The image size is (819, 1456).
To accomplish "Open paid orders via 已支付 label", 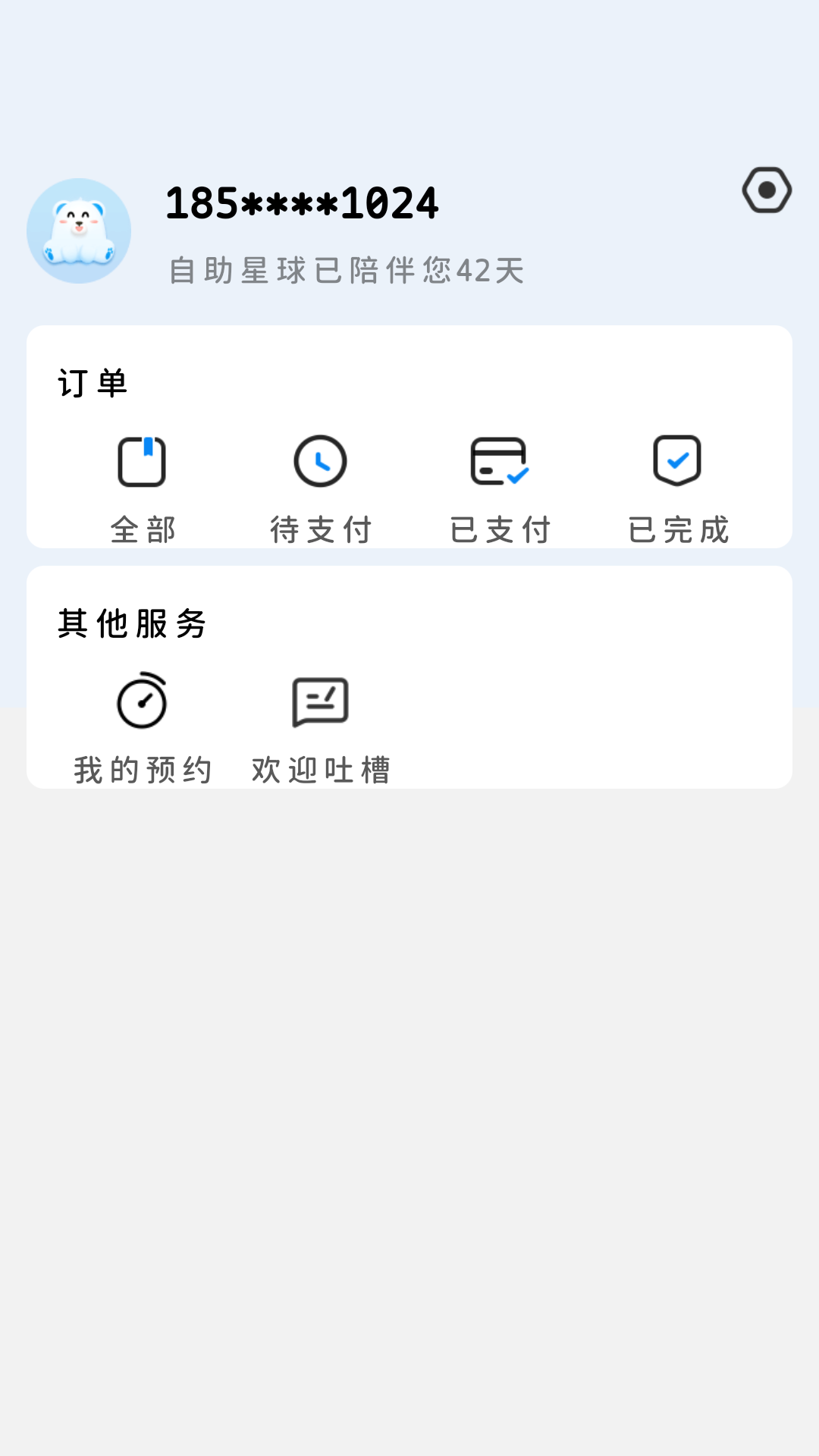I will [499, 530].
